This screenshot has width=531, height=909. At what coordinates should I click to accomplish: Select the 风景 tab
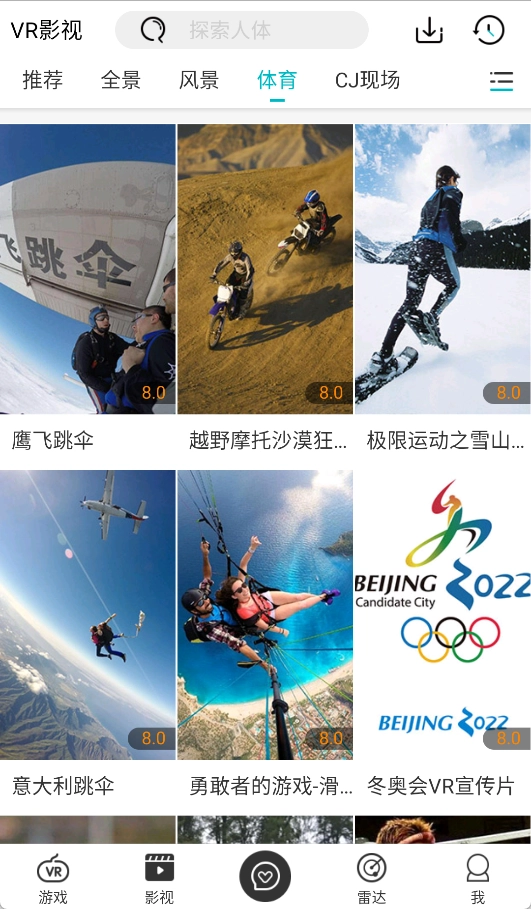pos(199,80)
